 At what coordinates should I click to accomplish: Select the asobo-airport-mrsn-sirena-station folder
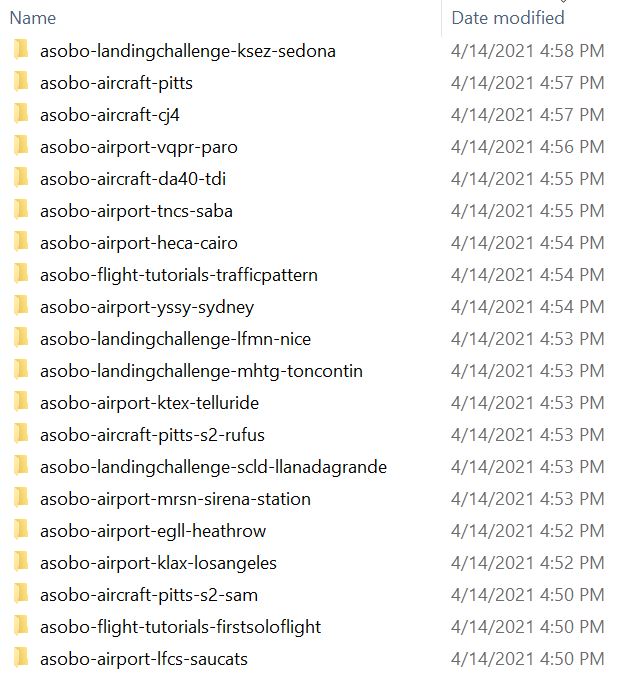[x=175, y=499]
